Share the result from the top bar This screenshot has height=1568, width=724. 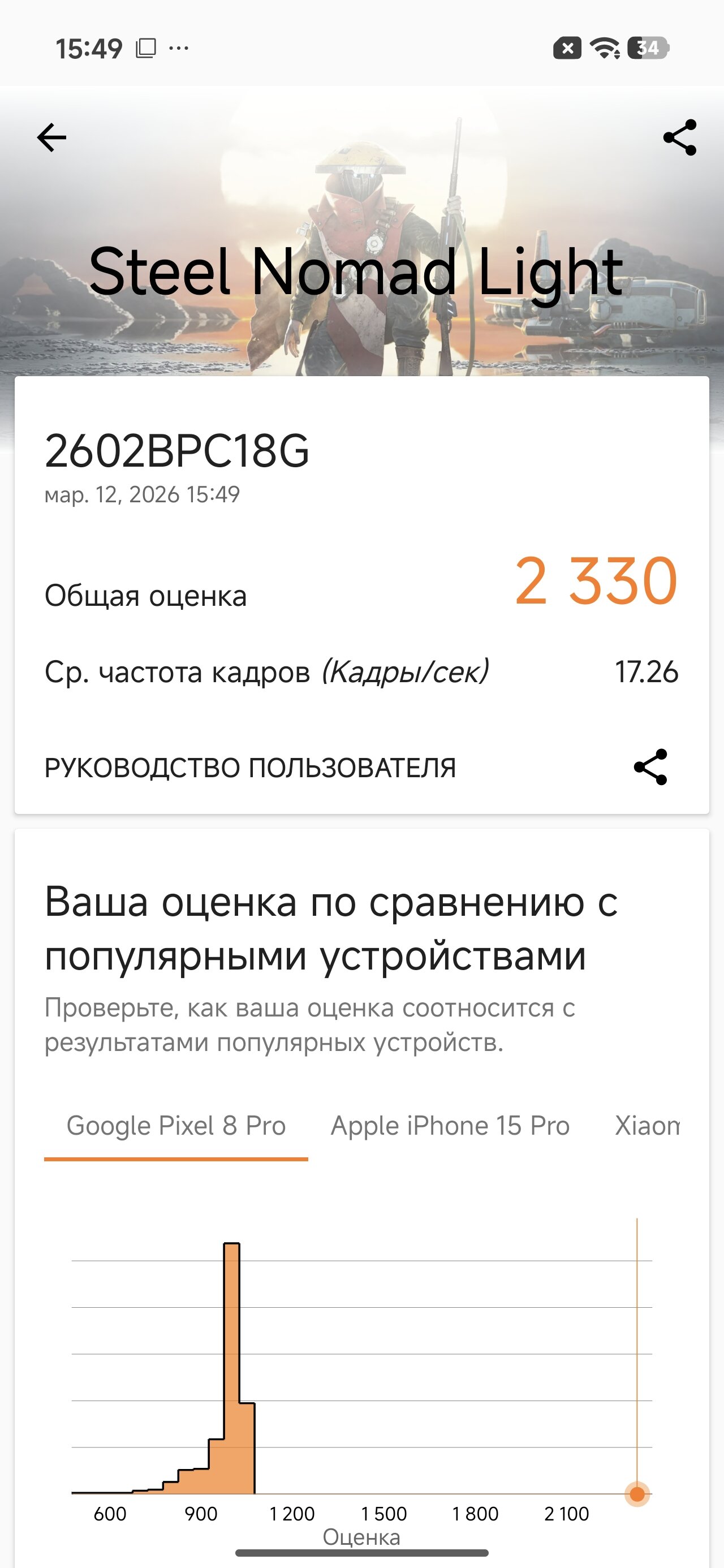pos(679,137)
